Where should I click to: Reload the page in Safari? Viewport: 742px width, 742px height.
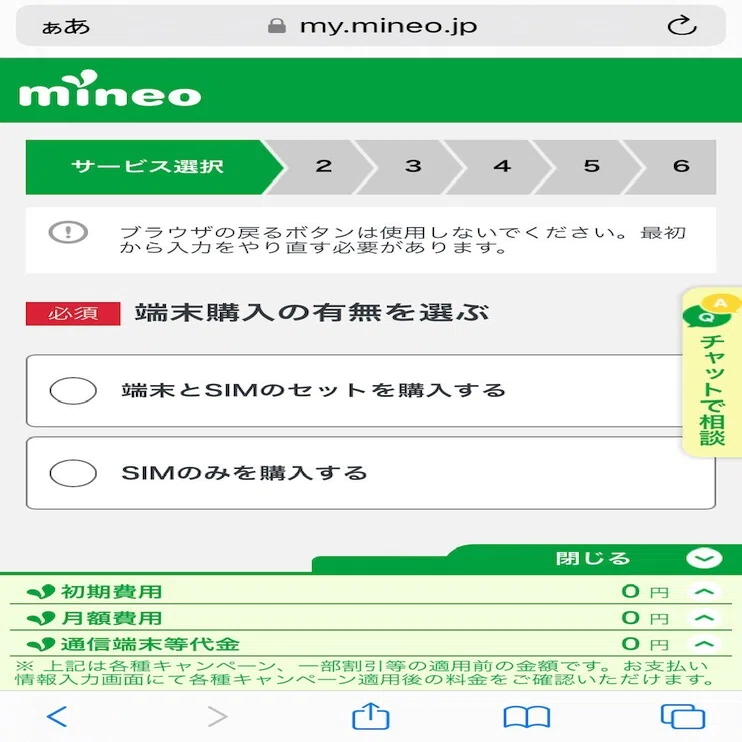pos(682,26)
